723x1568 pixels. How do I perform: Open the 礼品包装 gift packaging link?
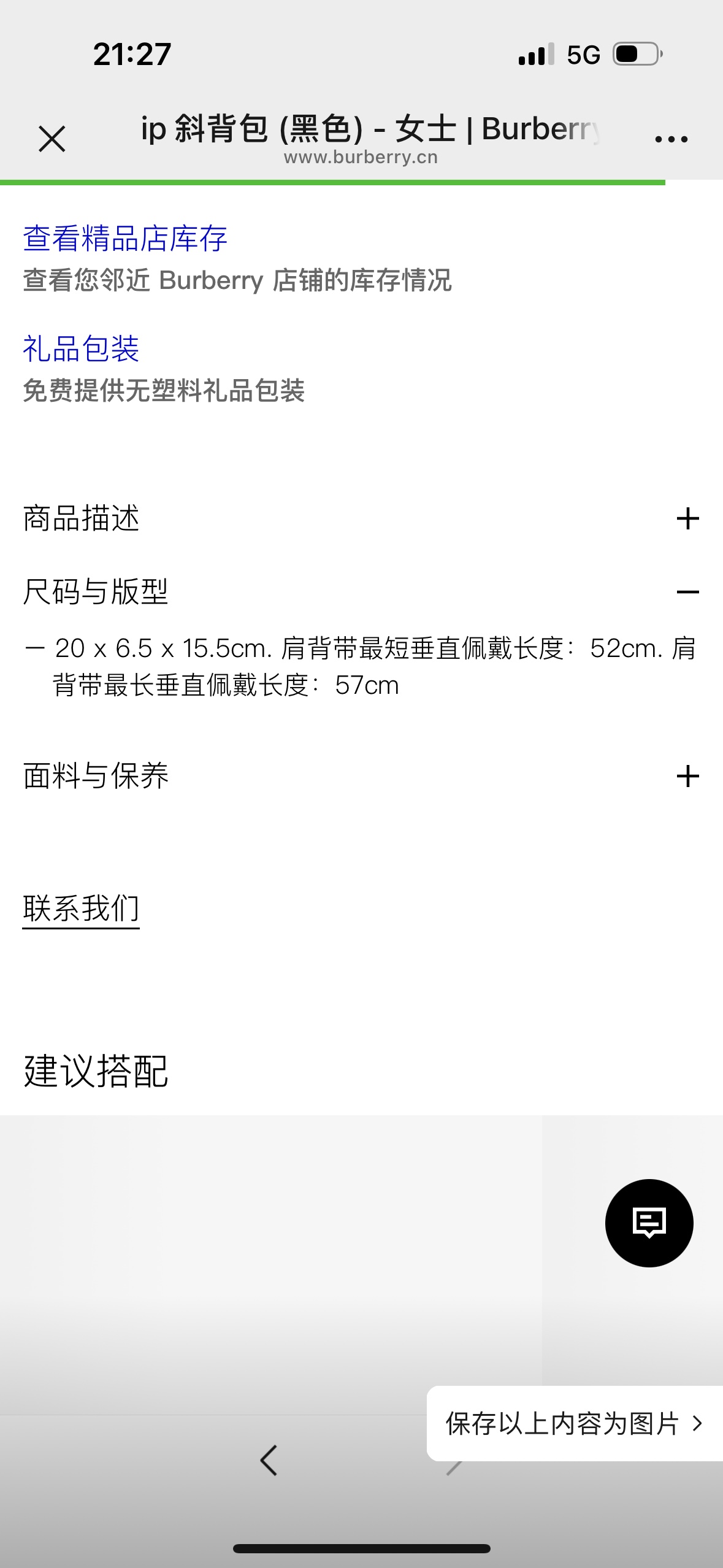coord(81,348)
